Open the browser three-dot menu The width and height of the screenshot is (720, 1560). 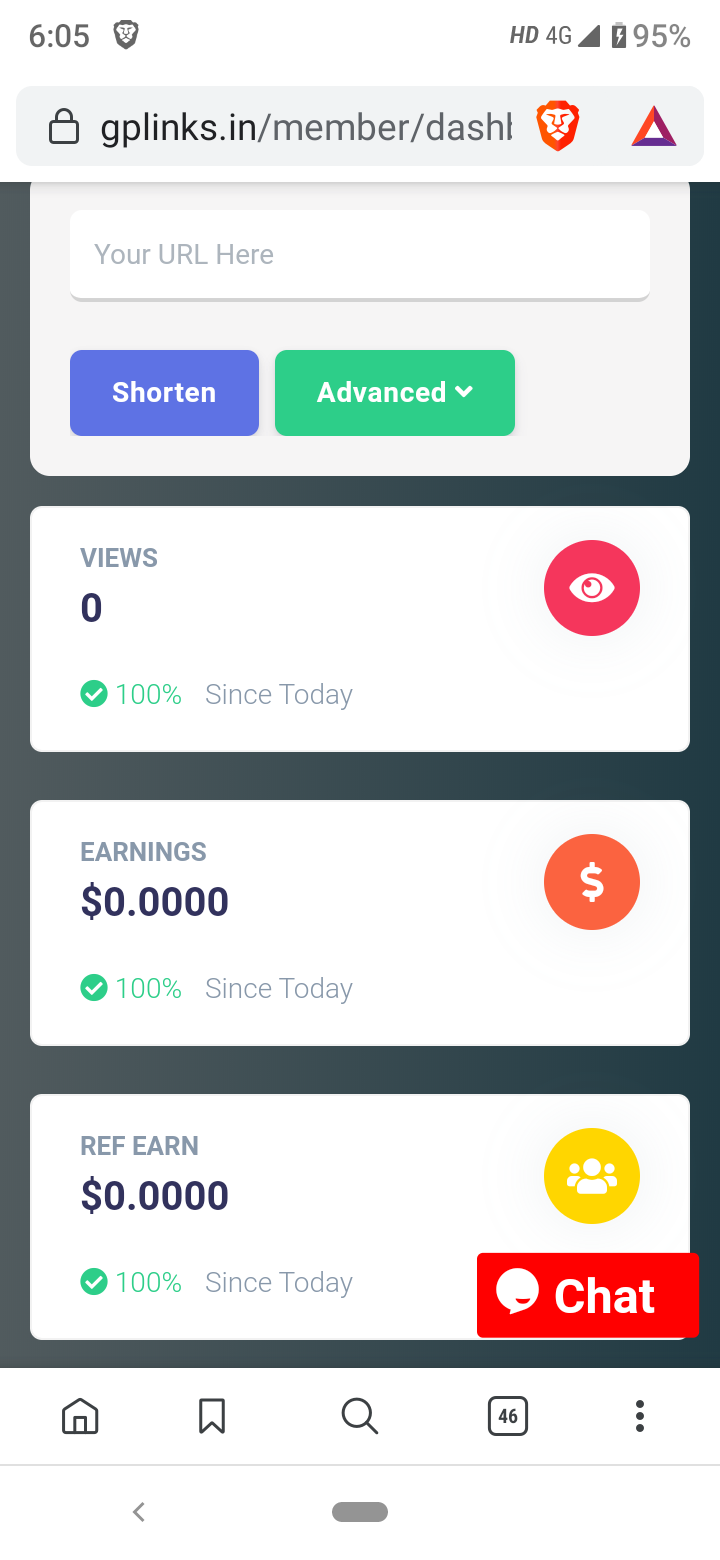point(640,1416)
